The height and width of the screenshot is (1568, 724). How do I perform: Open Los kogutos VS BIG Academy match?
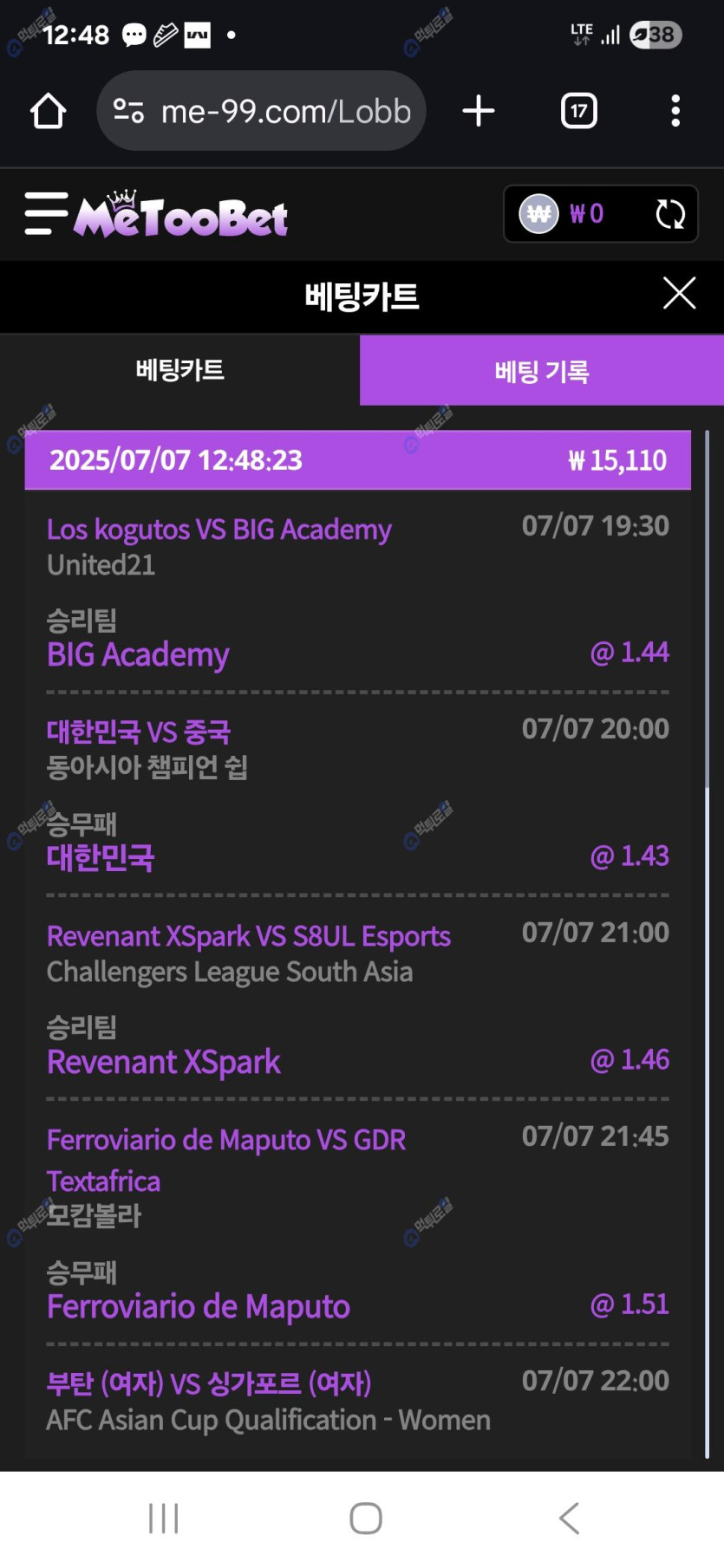[x=219, y=530]
